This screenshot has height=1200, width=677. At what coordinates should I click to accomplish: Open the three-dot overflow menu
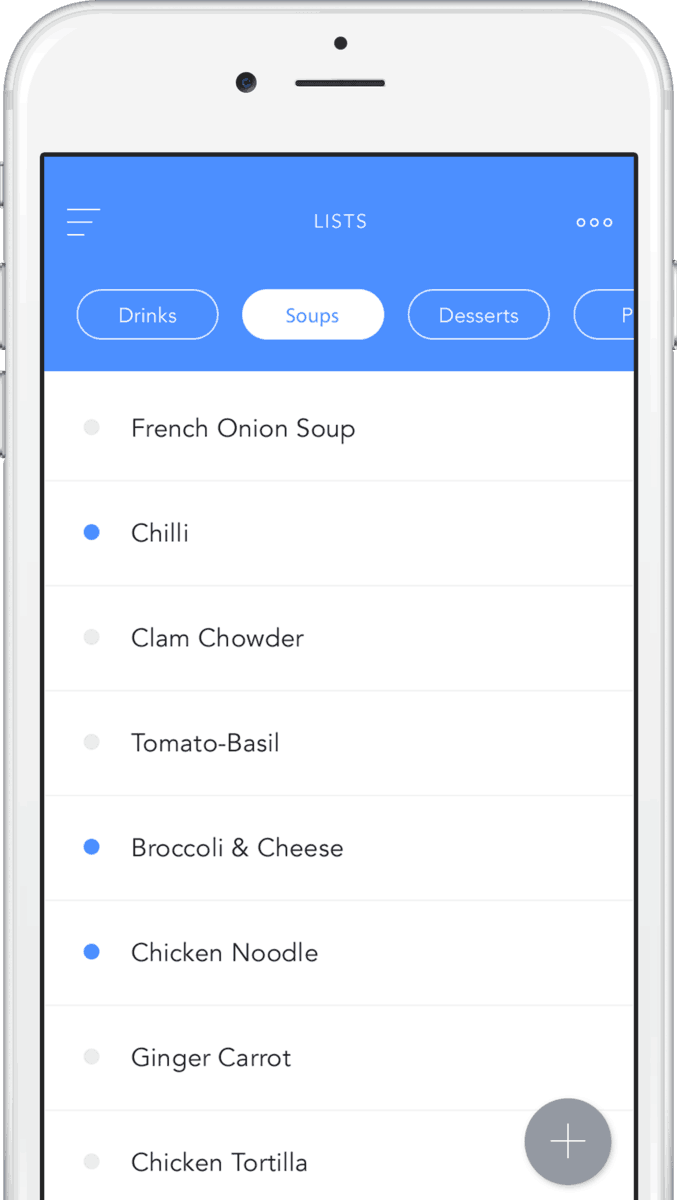point(594,222)
